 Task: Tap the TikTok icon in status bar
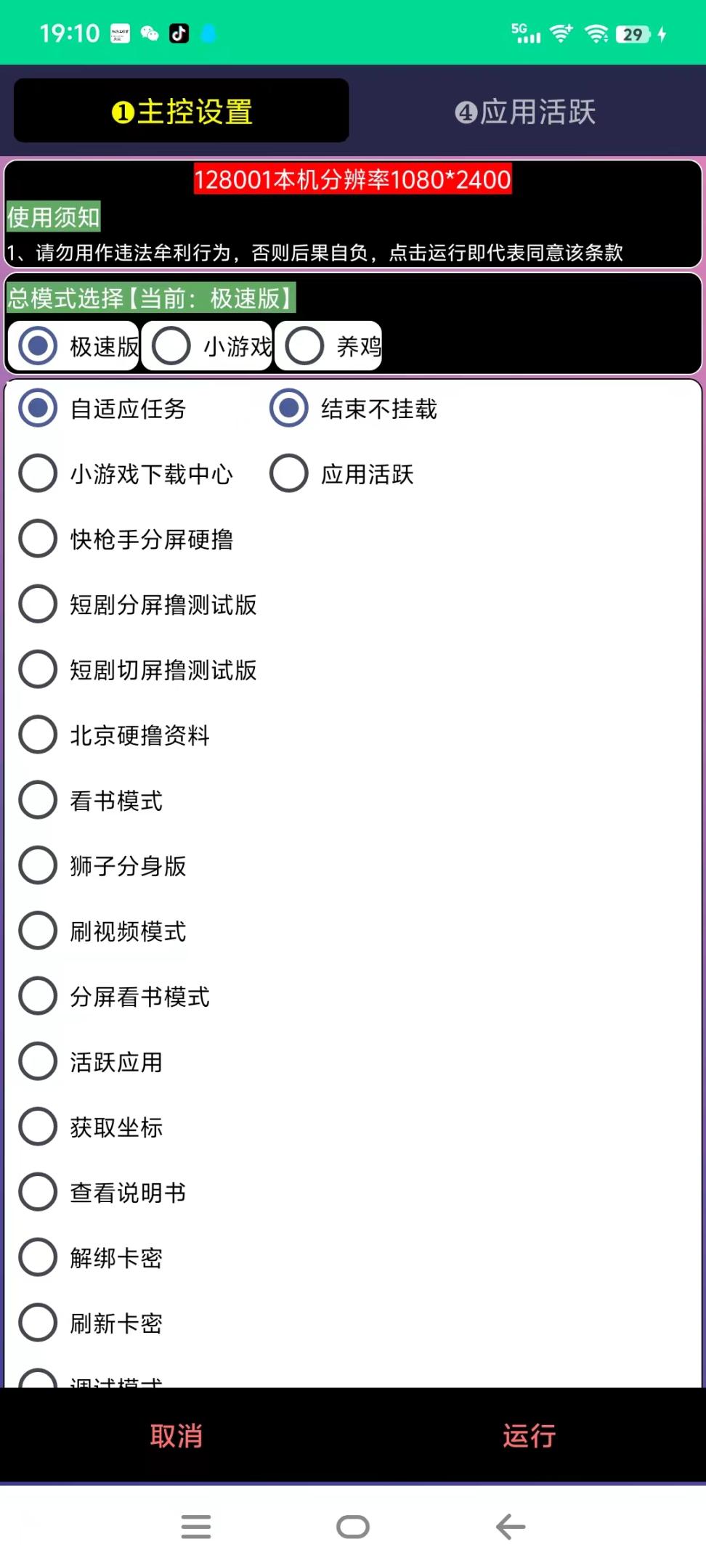point(179,33)
